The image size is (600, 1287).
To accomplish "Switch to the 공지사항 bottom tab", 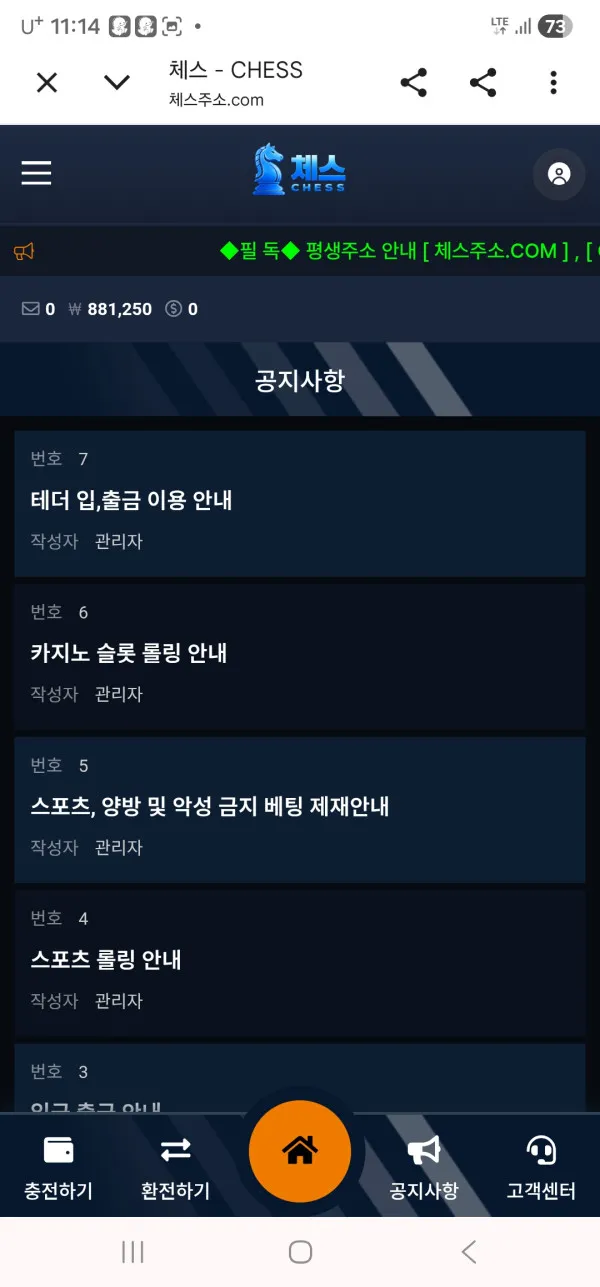I will (424, 1167).
